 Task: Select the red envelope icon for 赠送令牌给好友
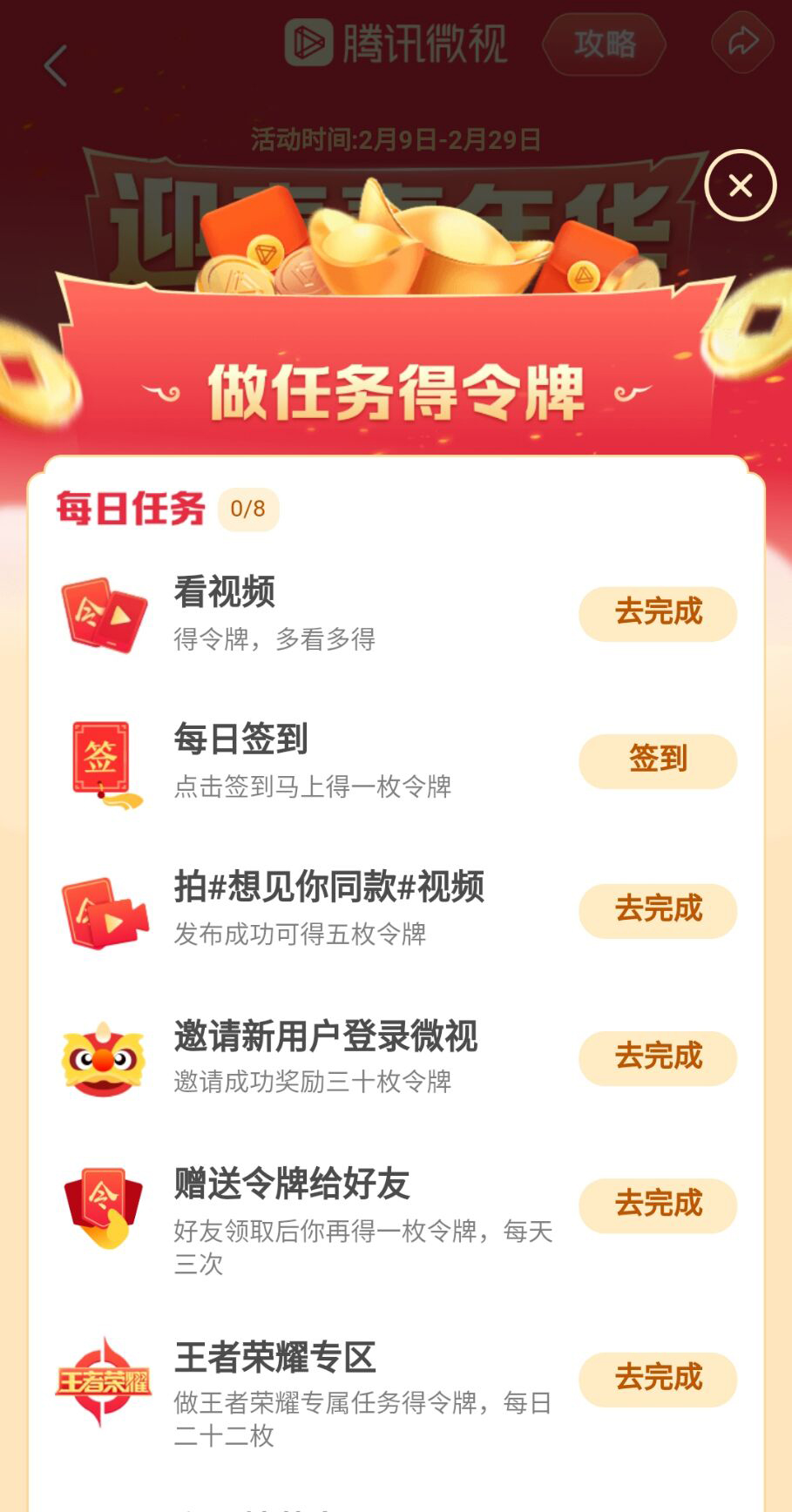click(105, 1206)
